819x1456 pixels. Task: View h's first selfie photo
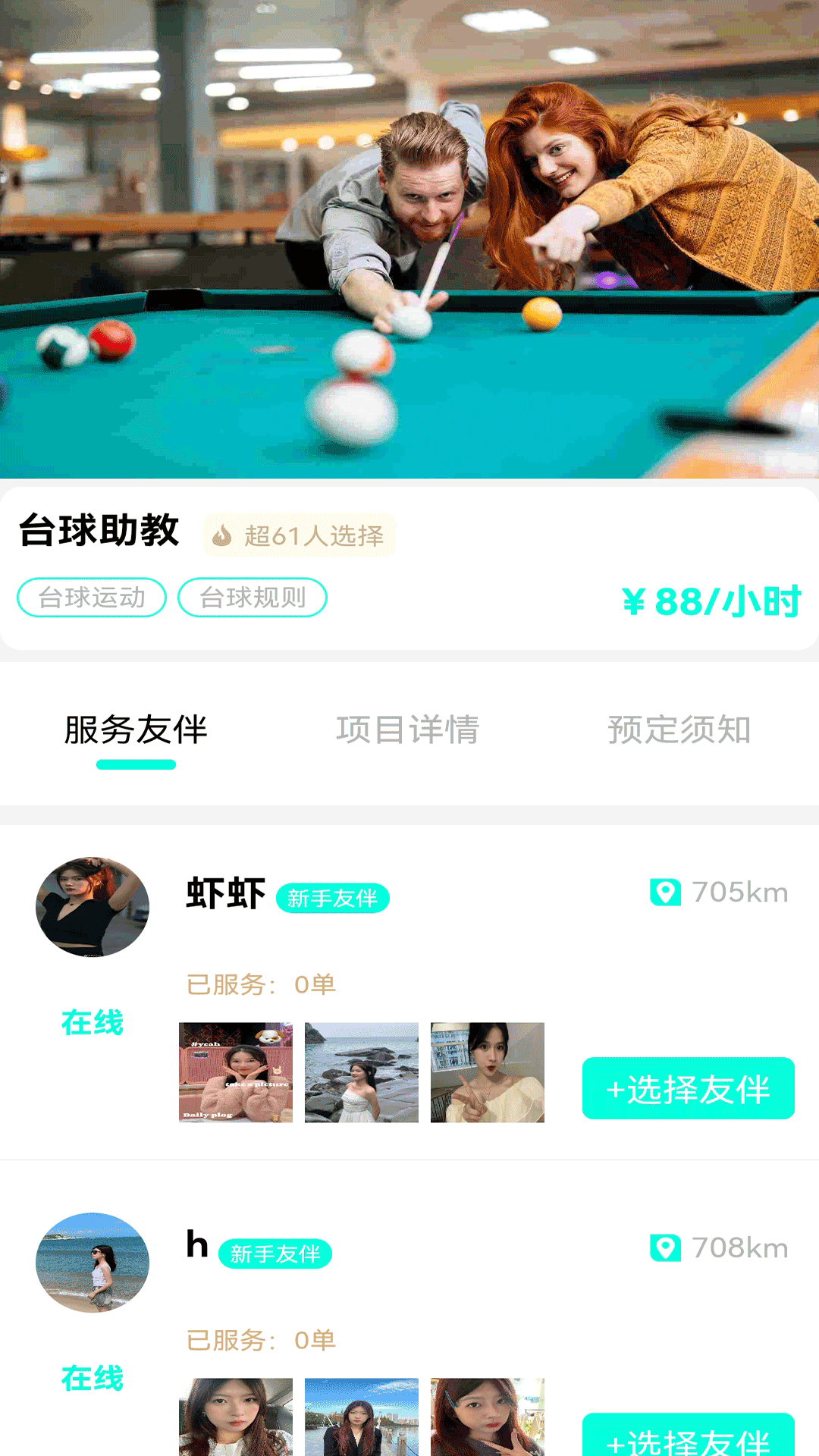pyautogui.click(x=236, y=1417)
